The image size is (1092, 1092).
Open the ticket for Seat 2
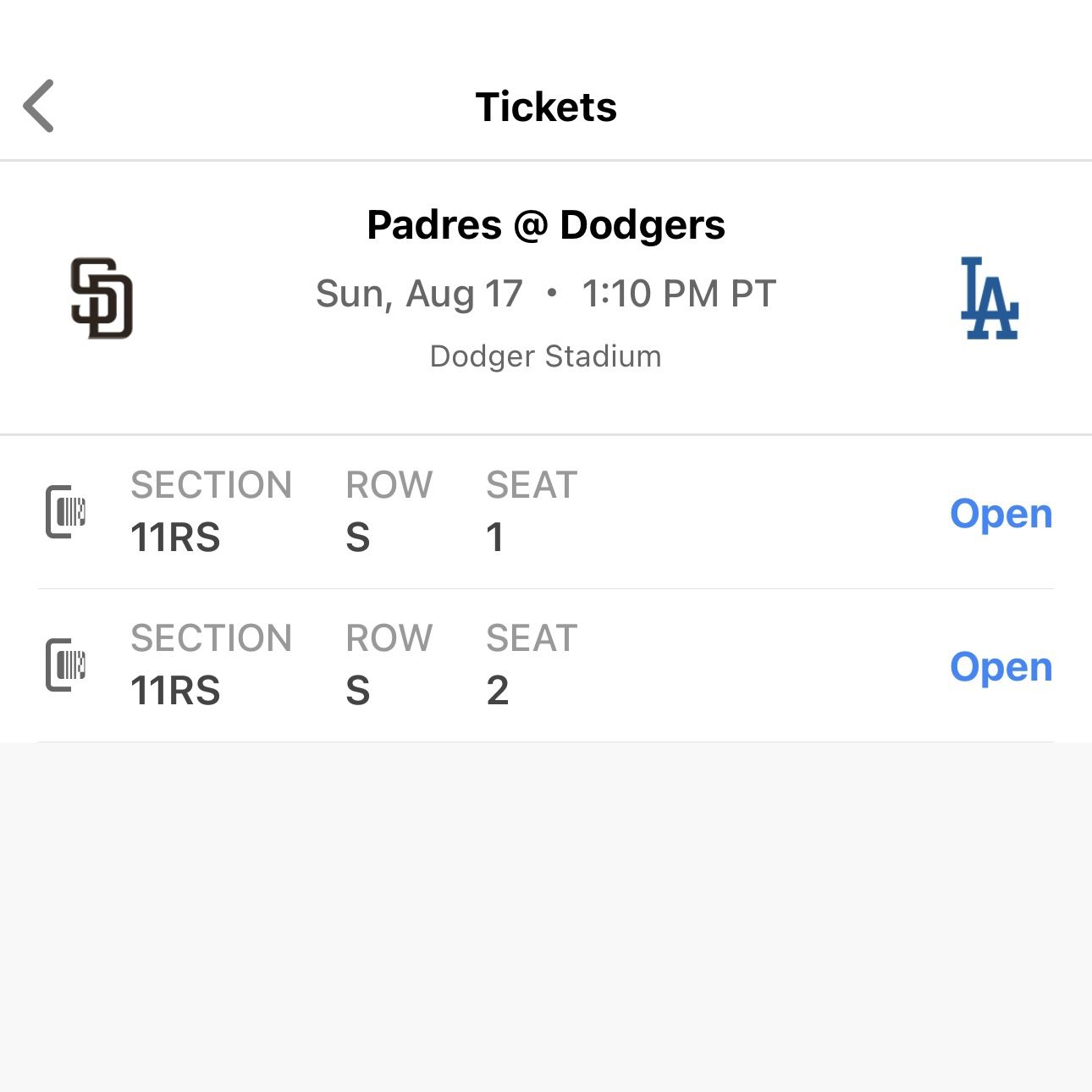coord(1000,667)
